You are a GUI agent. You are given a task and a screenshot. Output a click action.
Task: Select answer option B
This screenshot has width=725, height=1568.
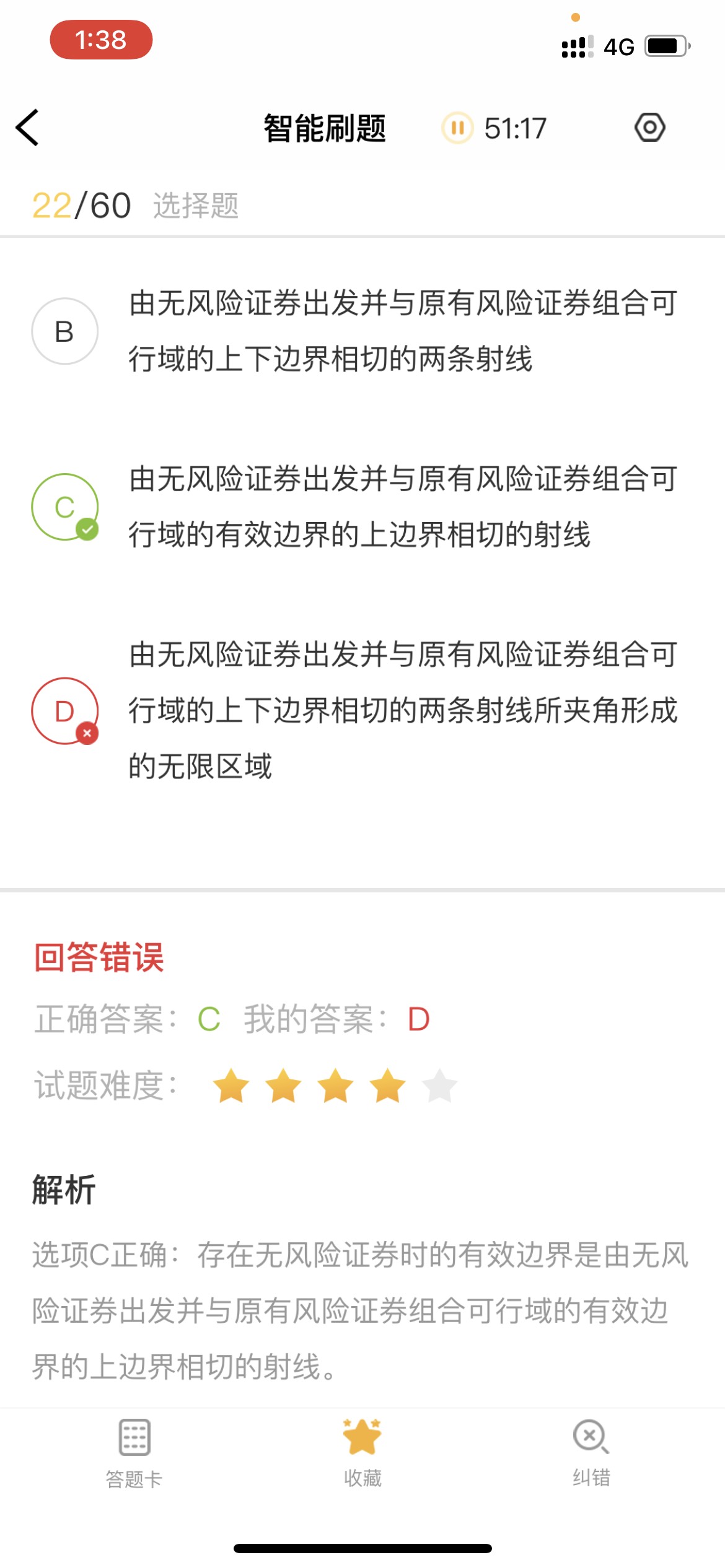point(64,331)
